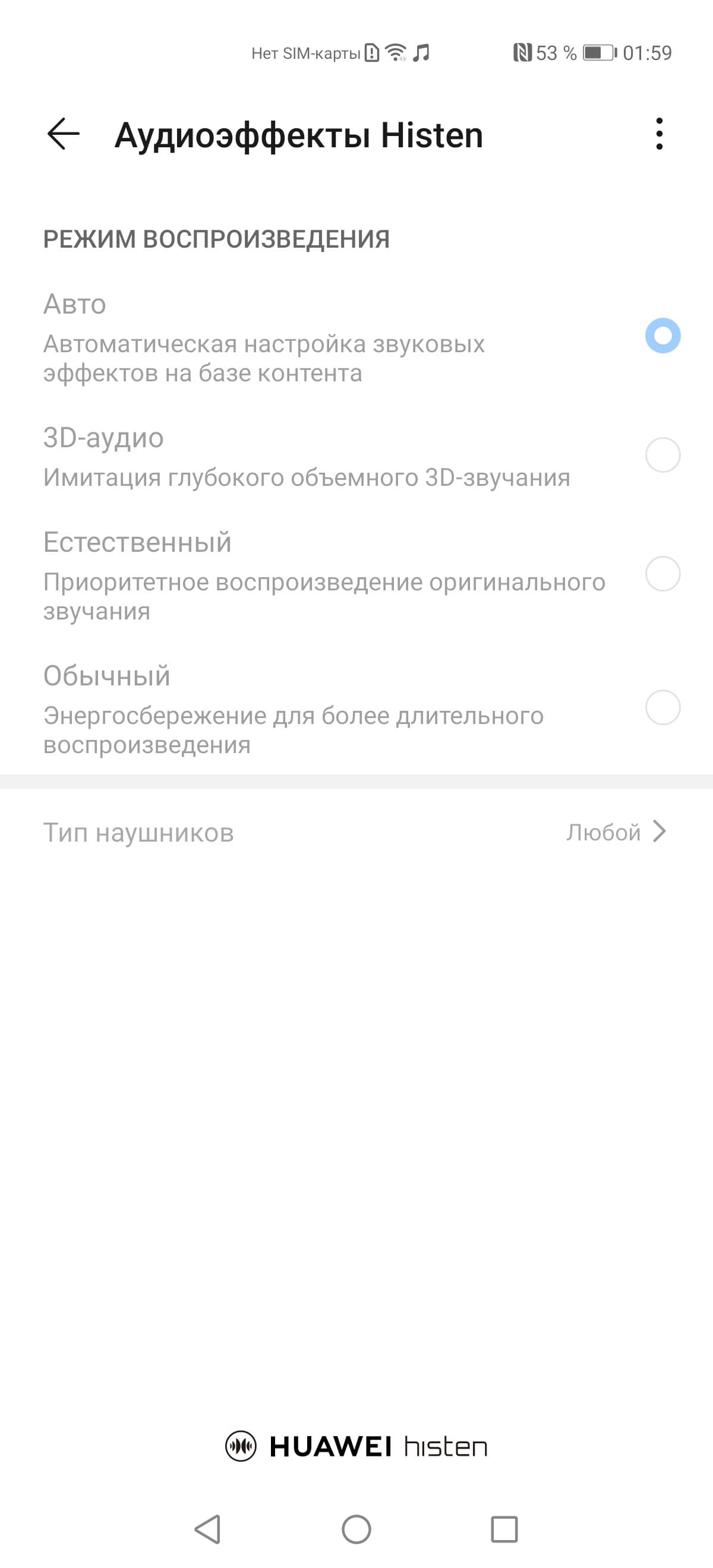Select the Авто playback mode
This screenshot has height=1568, width=713.
point(662,336)
